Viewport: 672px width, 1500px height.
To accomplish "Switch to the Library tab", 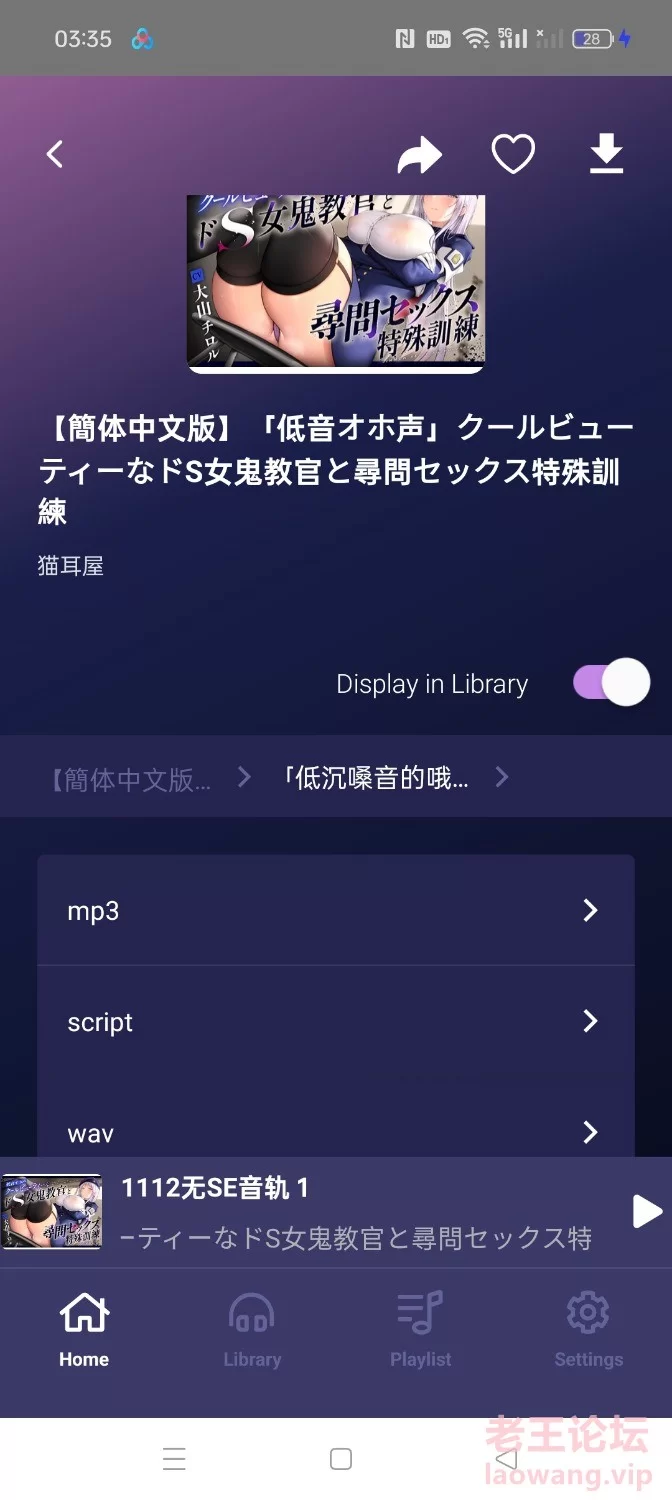I will tap(252, 1330).
